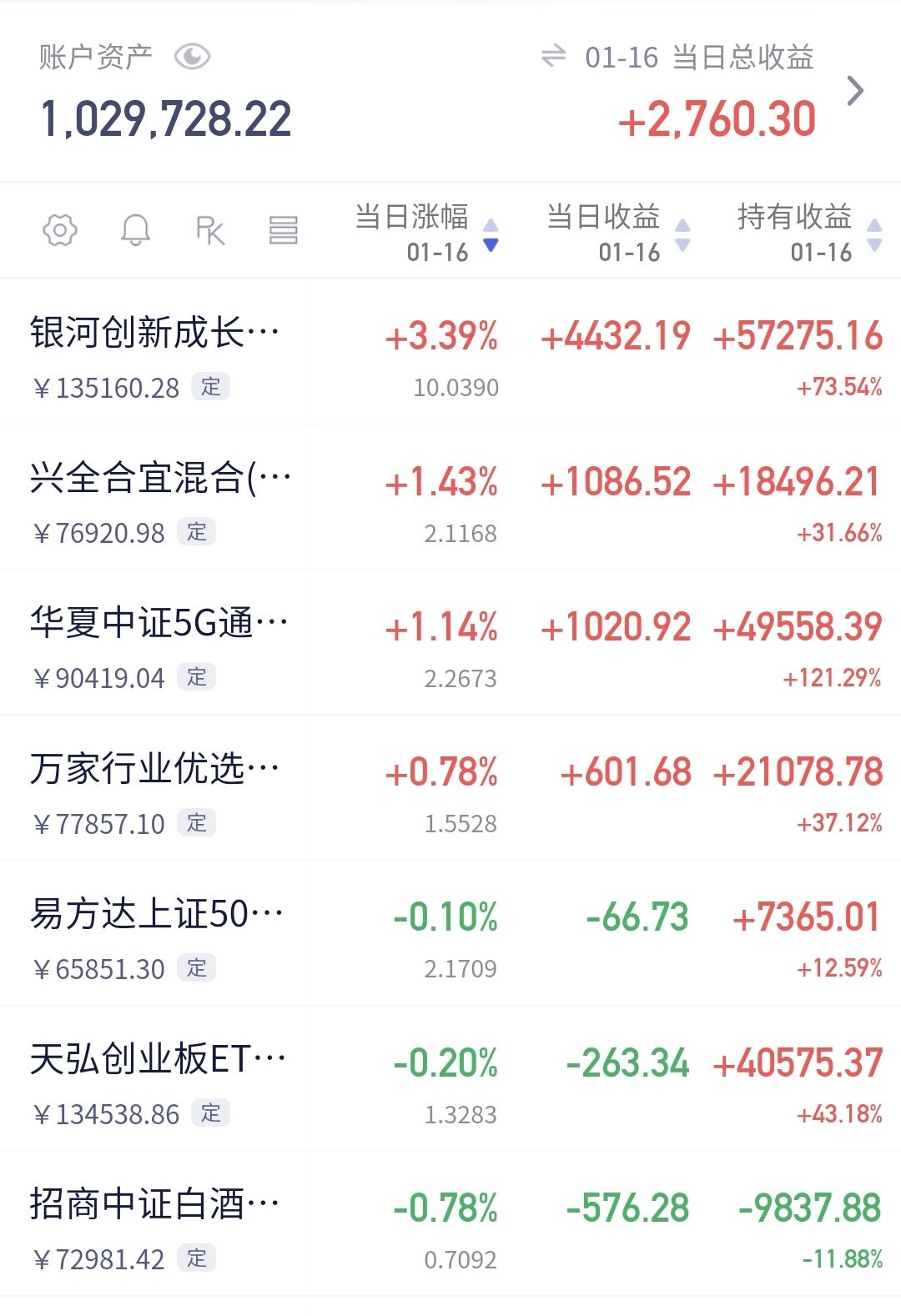Open the 兴全合宜混合 fund holding
Screen dimensions: 901x1316
click(x=160, y=480)
